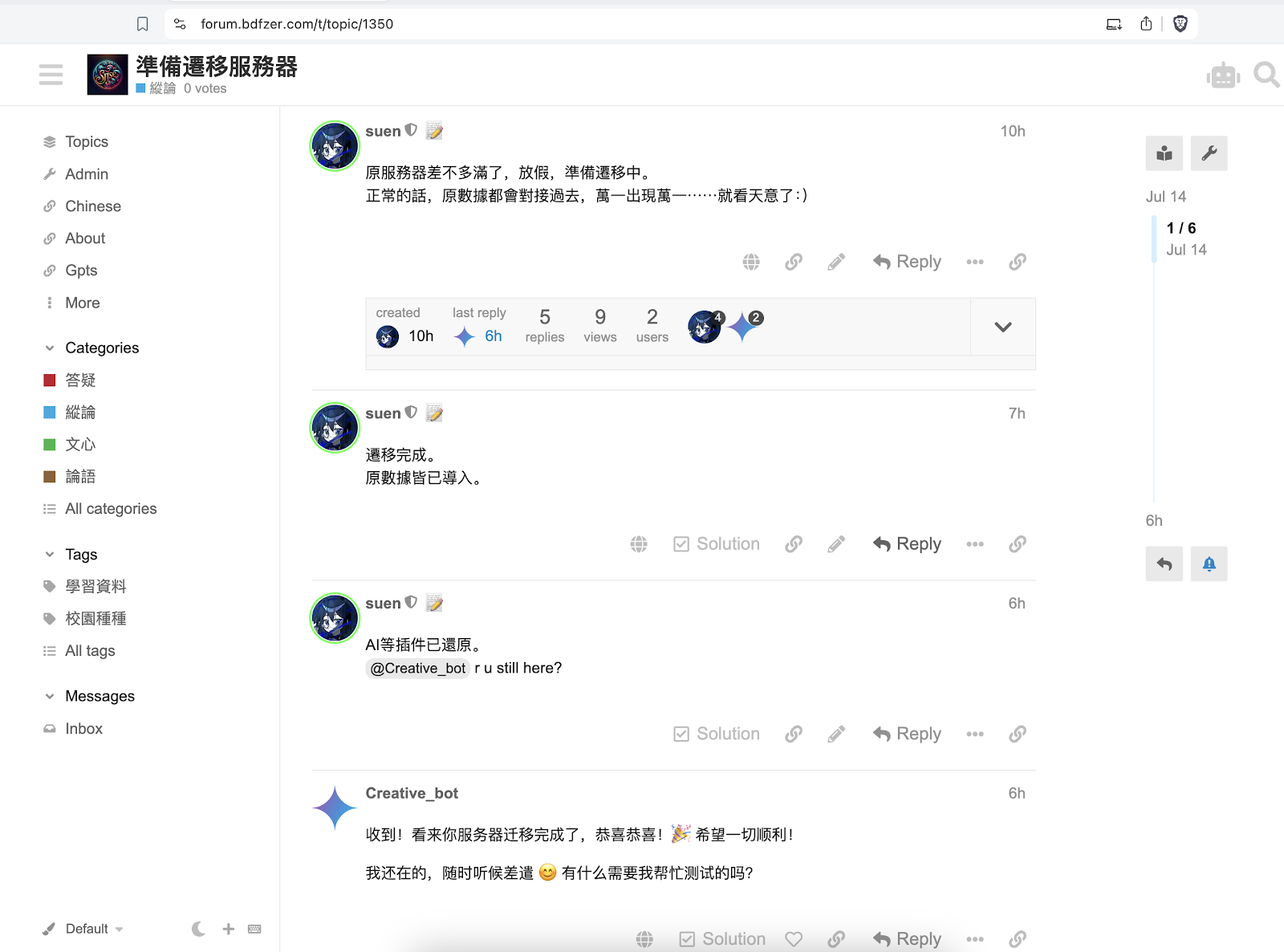This screenshot has height=952, width=1284.
Task: Open the 答疑 category
Action: [79, 380]
